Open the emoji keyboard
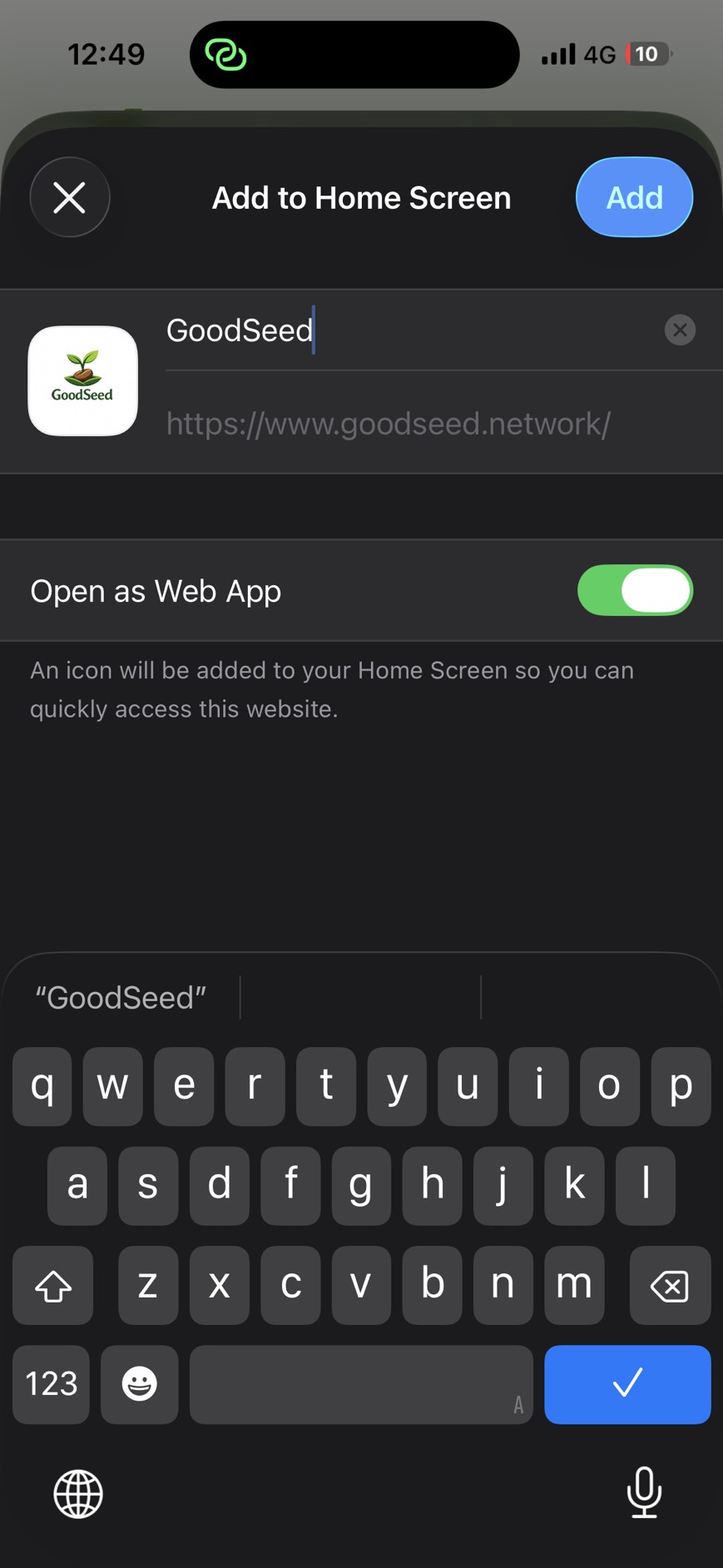The image size is (723, 1568). (139, 1384)
